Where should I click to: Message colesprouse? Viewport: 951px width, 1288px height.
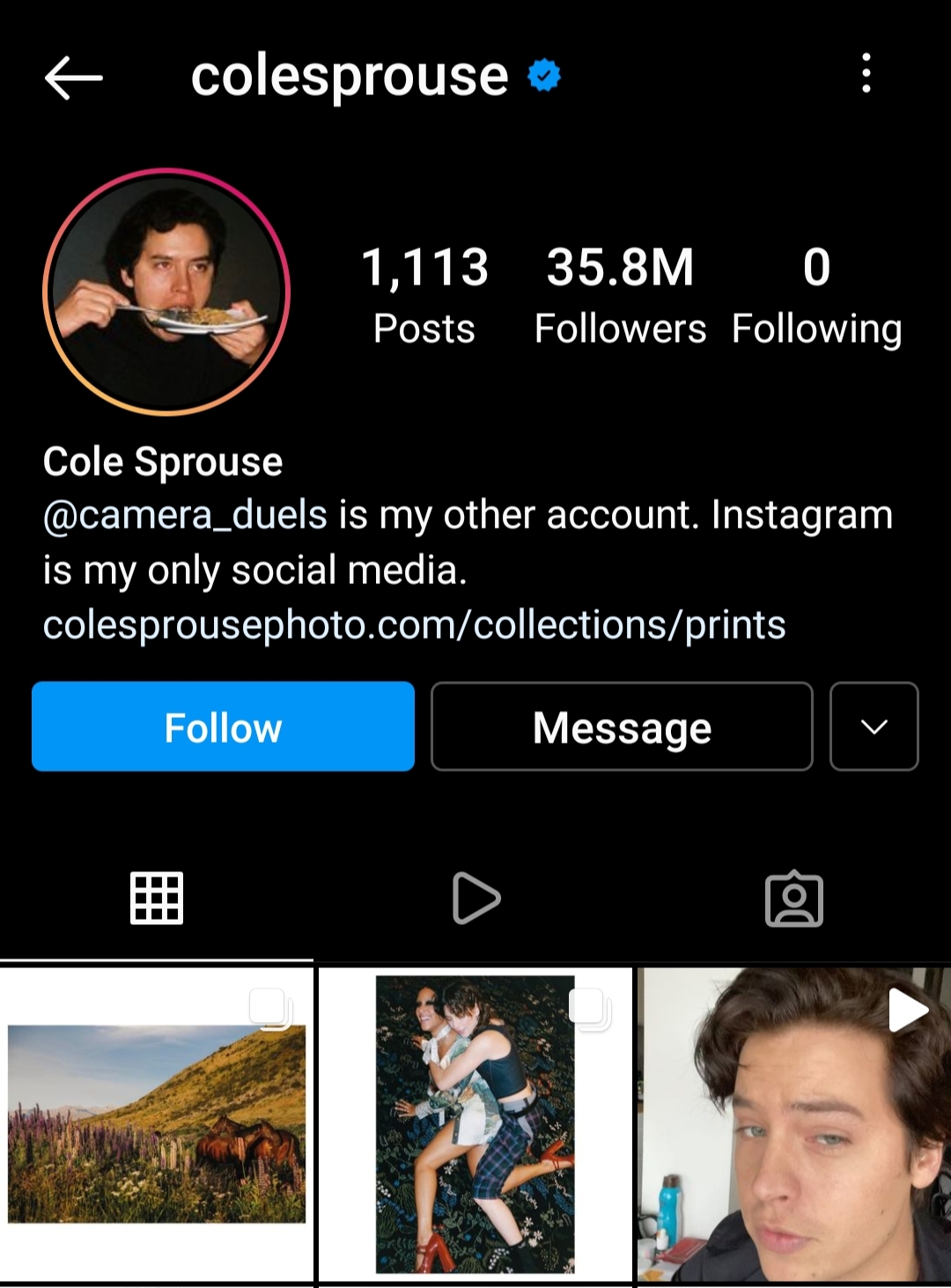point(622,727)
